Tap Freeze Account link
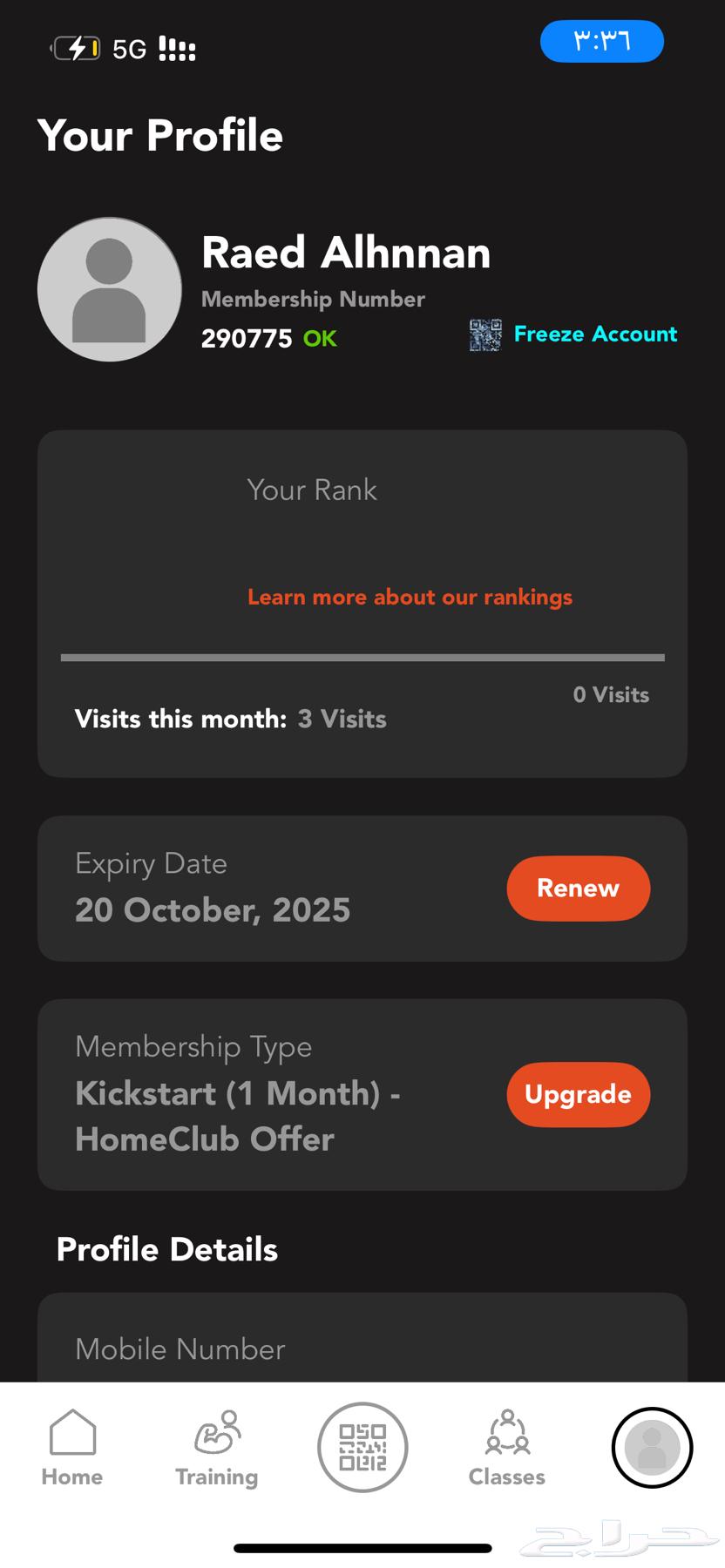The width and height of the screenshot is (725, 1568). pos(594,334)
